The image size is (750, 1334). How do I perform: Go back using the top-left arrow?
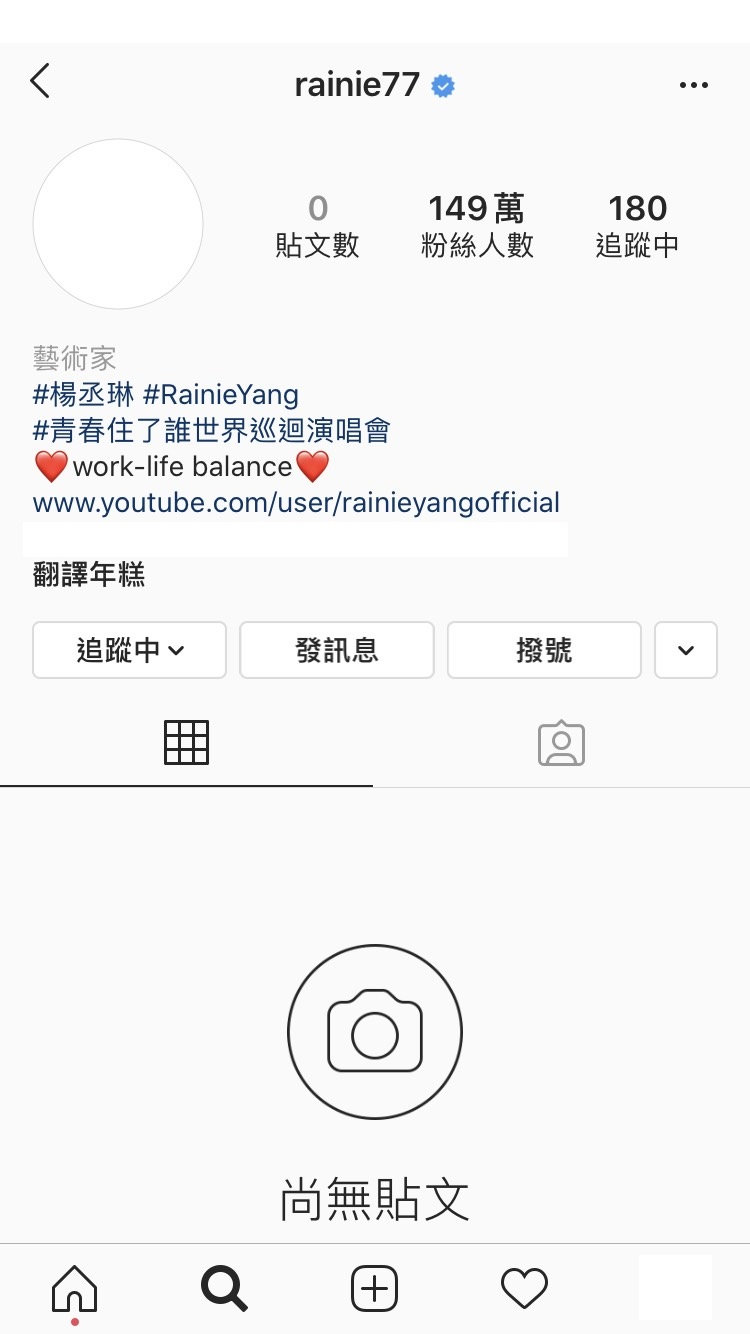pos(40,81)
